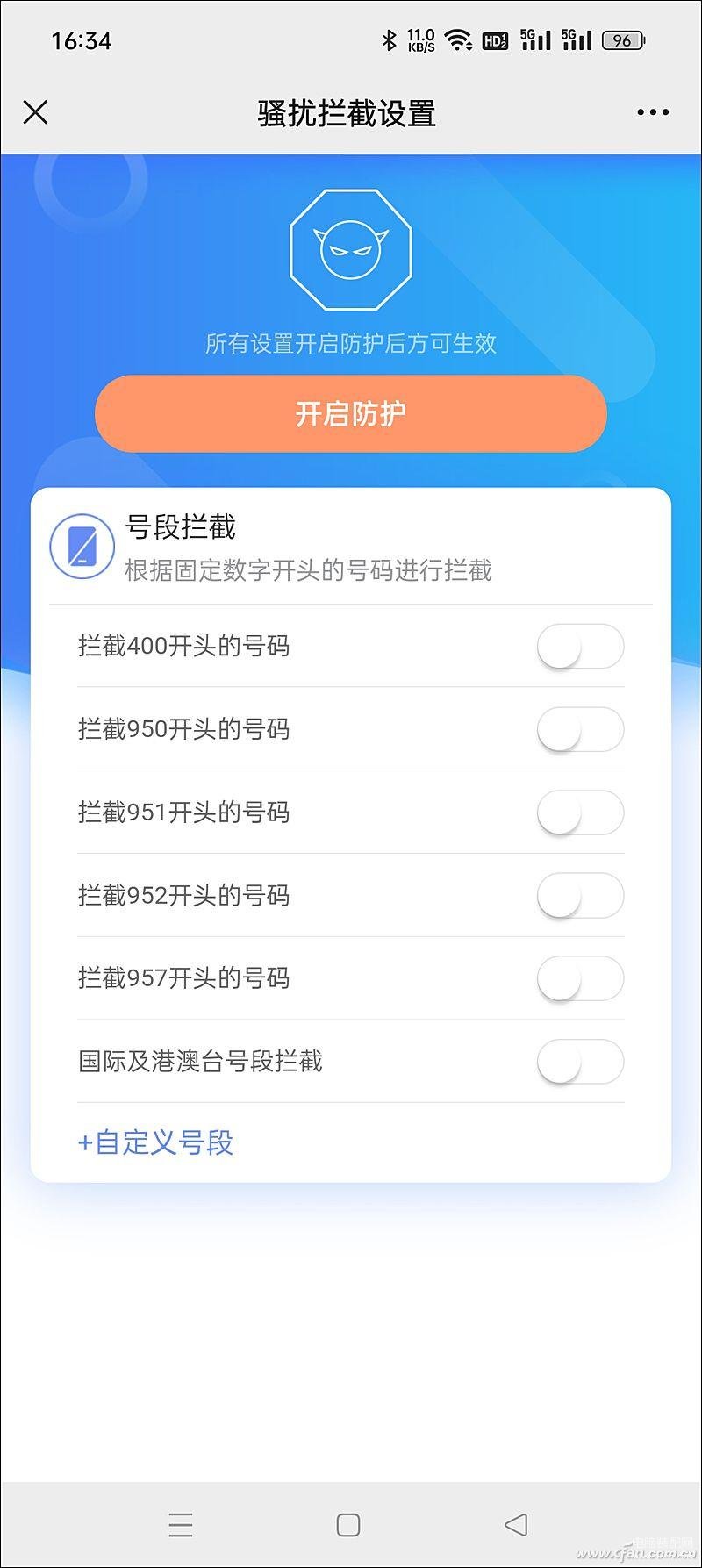Toggle 拦截950开头的号码
Viewport: 702px width, 1568px height.
[x=580, y=730]
